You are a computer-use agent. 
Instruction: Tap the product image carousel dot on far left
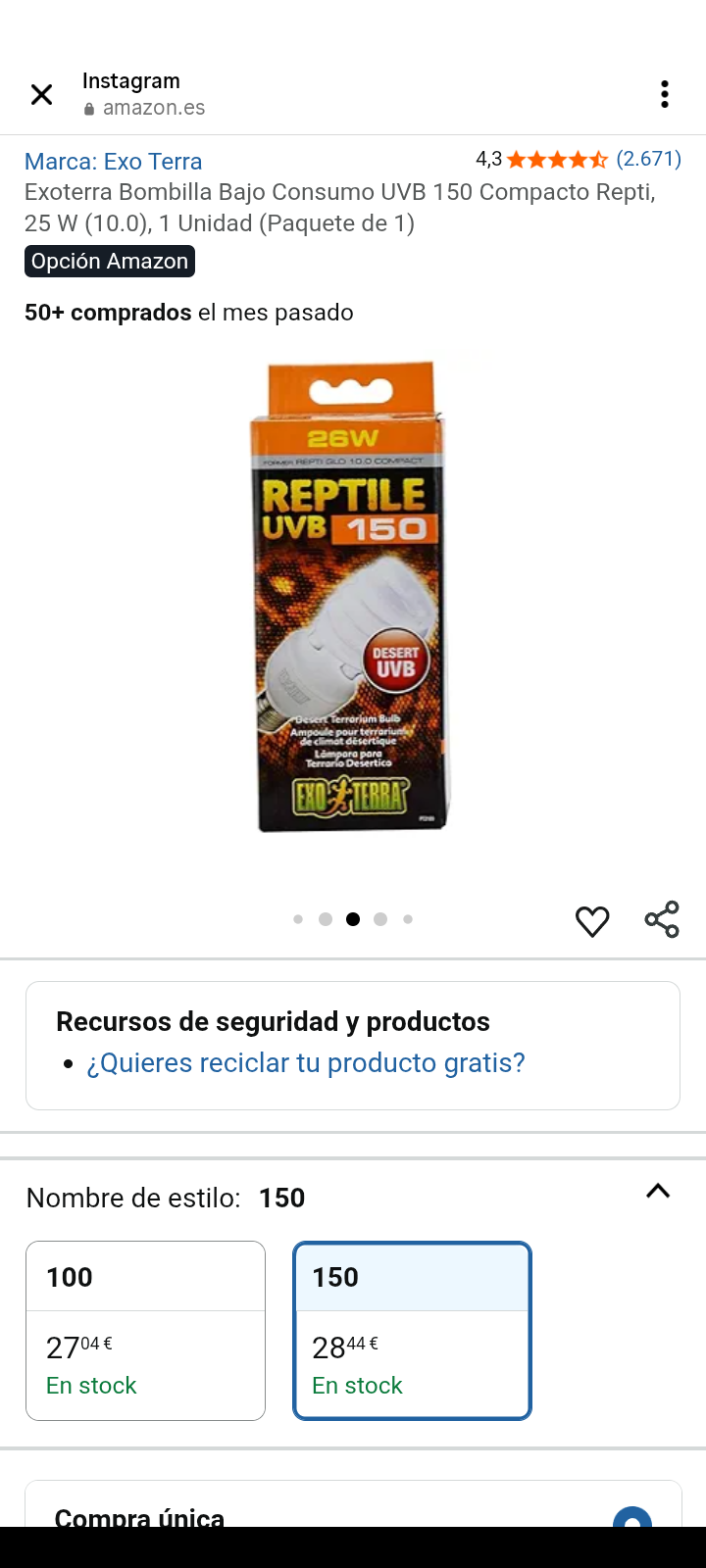click(298, 919)
